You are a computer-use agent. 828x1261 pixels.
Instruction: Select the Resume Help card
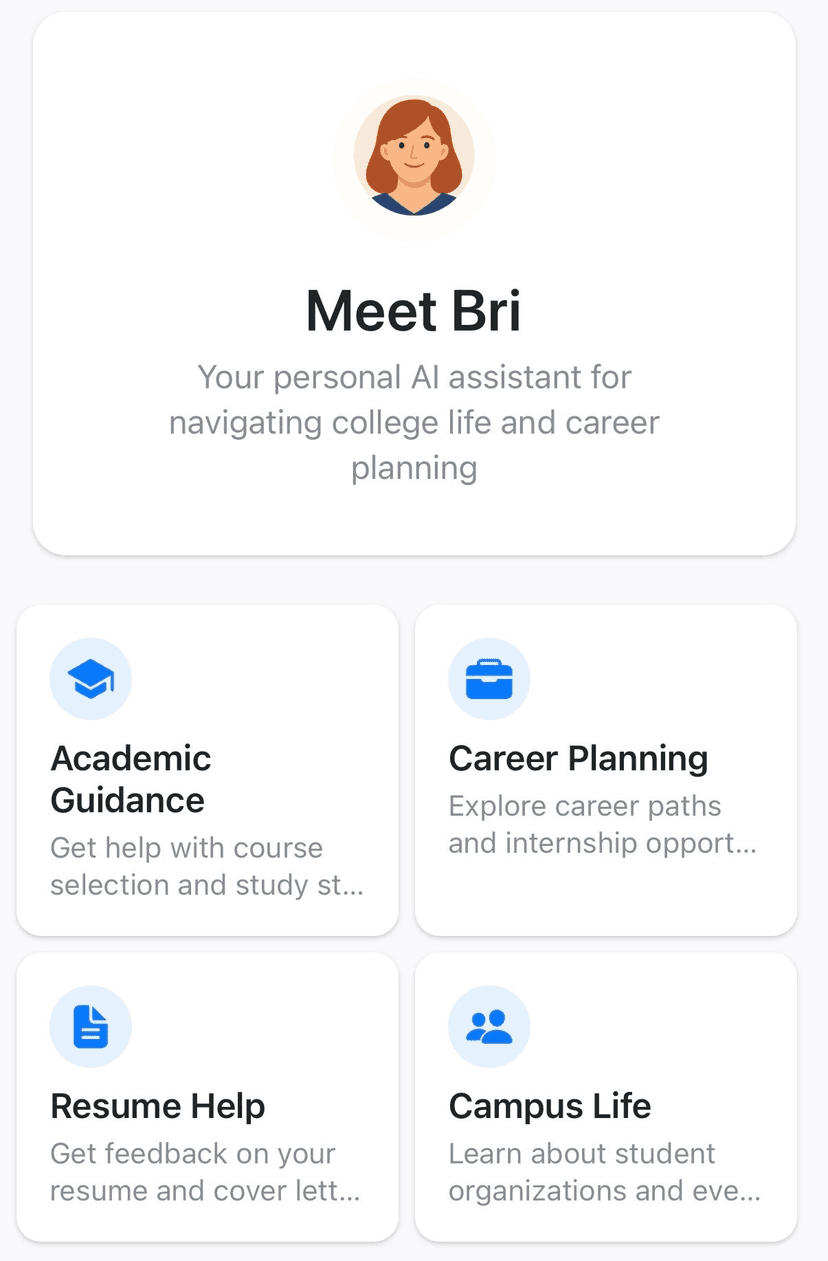coord(207,1097)
